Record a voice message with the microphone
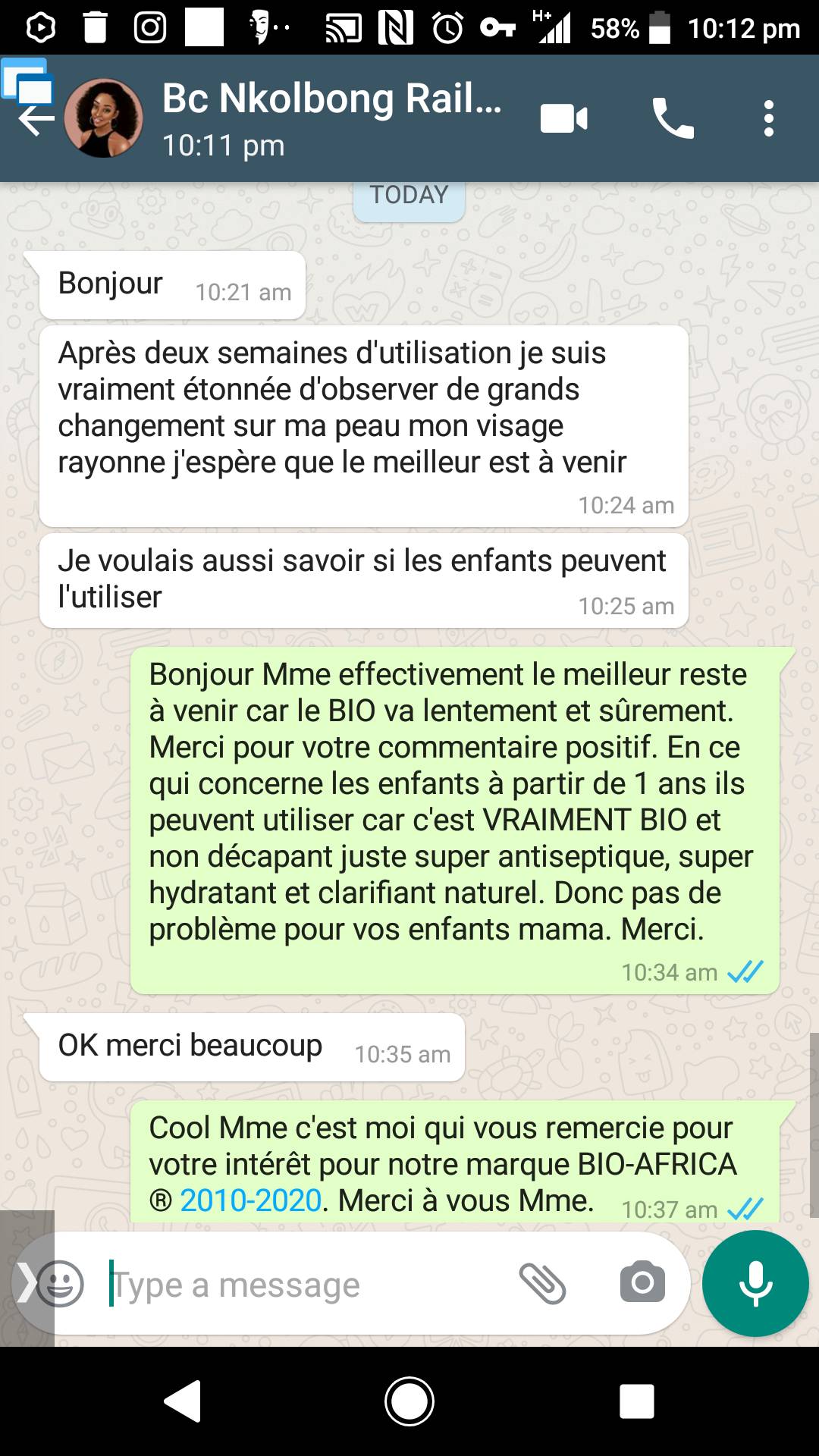Viewport: 819px width, 1456px height. pos(755,1283)
